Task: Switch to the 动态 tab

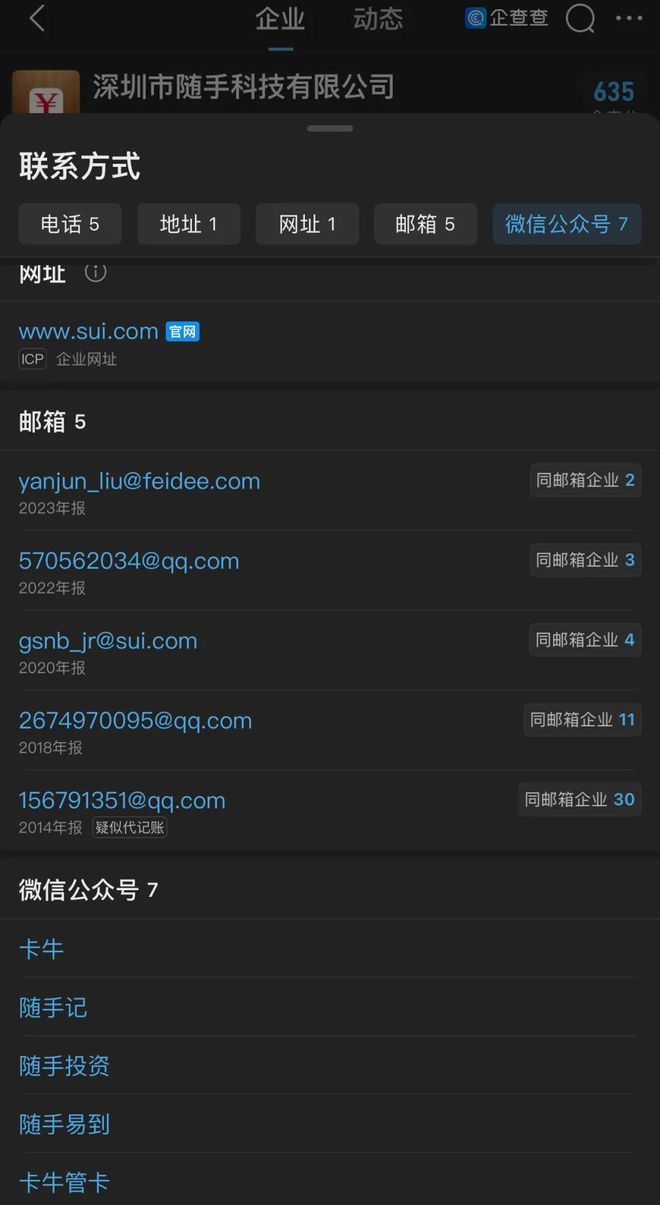Action: (x=378, y=19)
